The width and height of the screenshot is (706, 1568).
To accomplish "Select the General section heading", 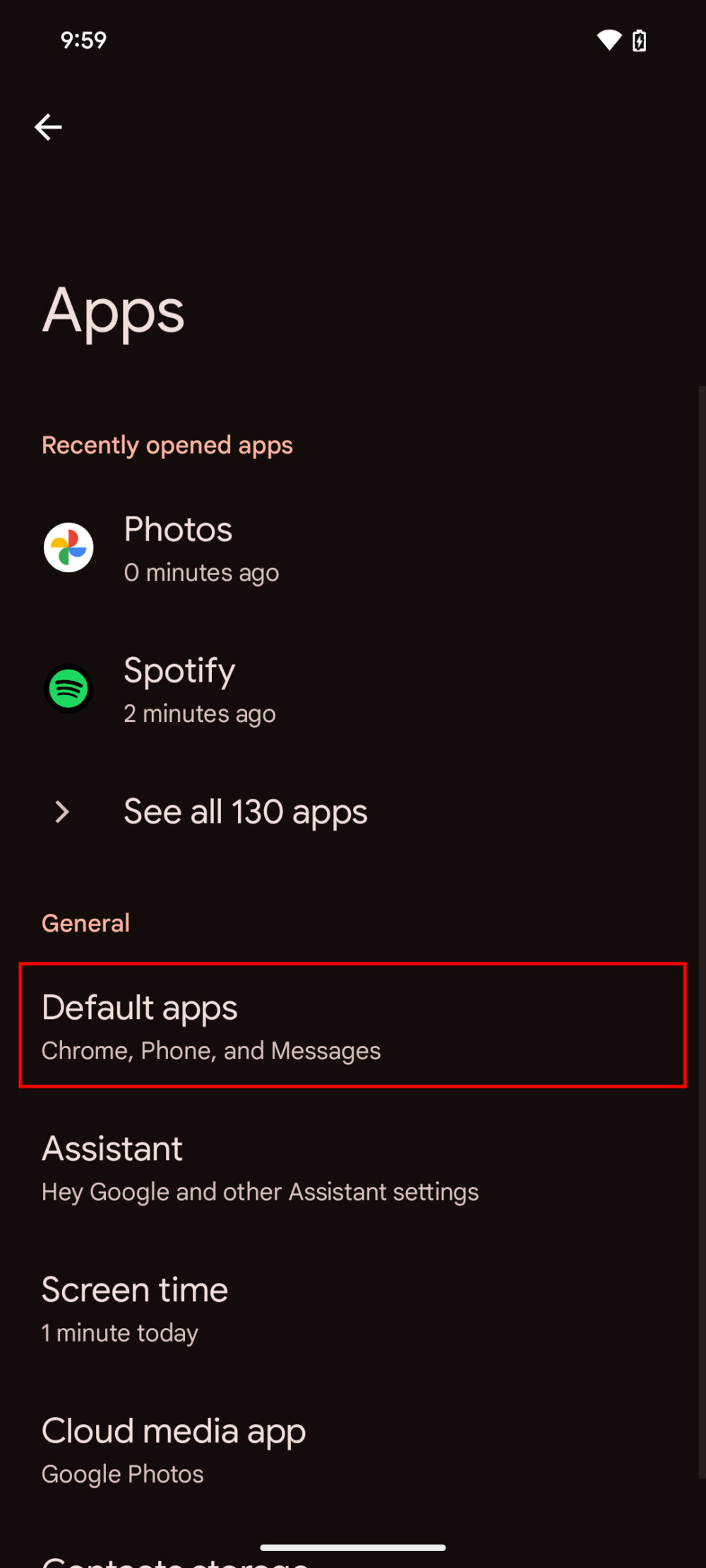I will (x=85, y=922).
